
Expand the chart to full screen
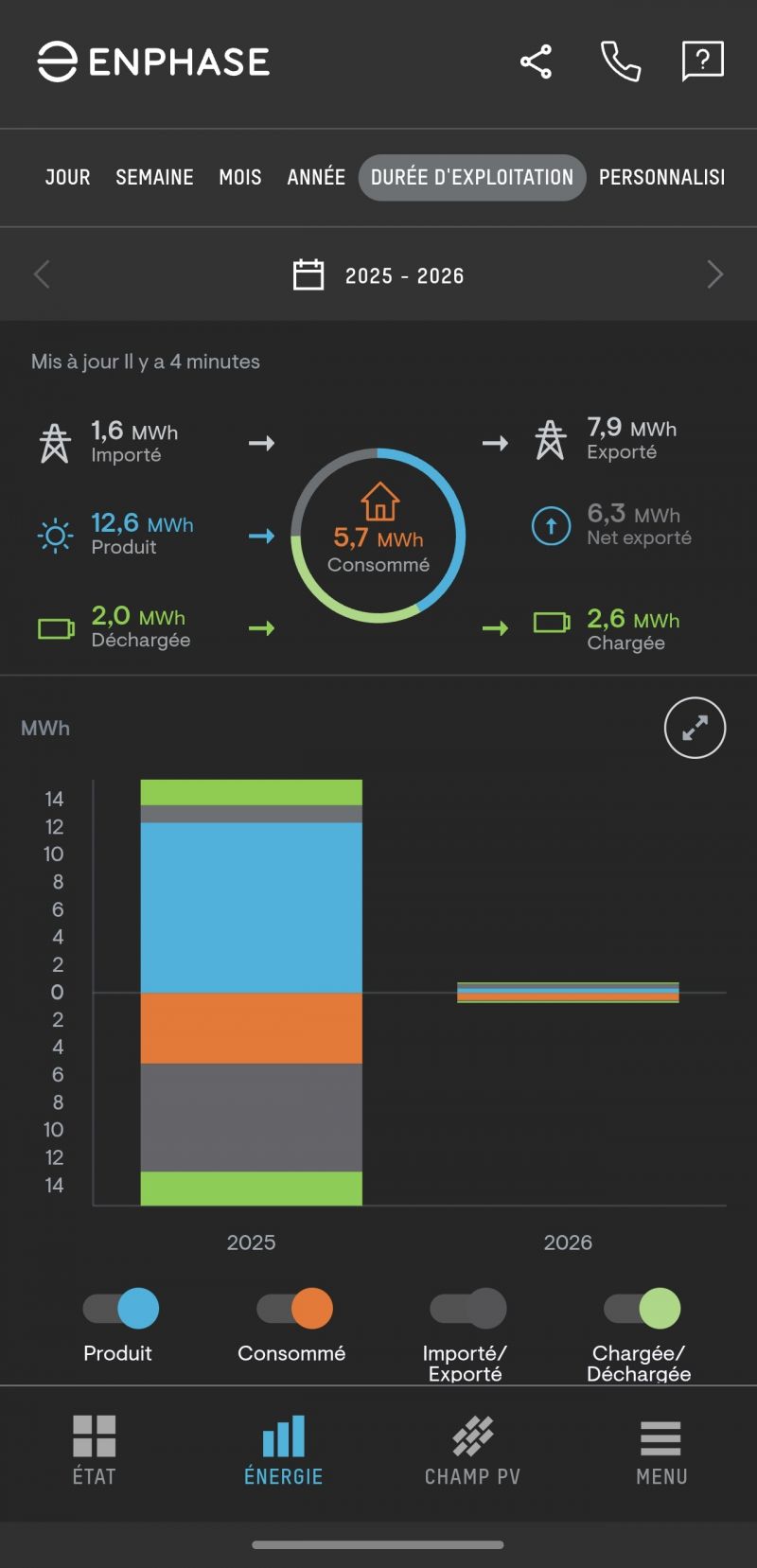695,728
